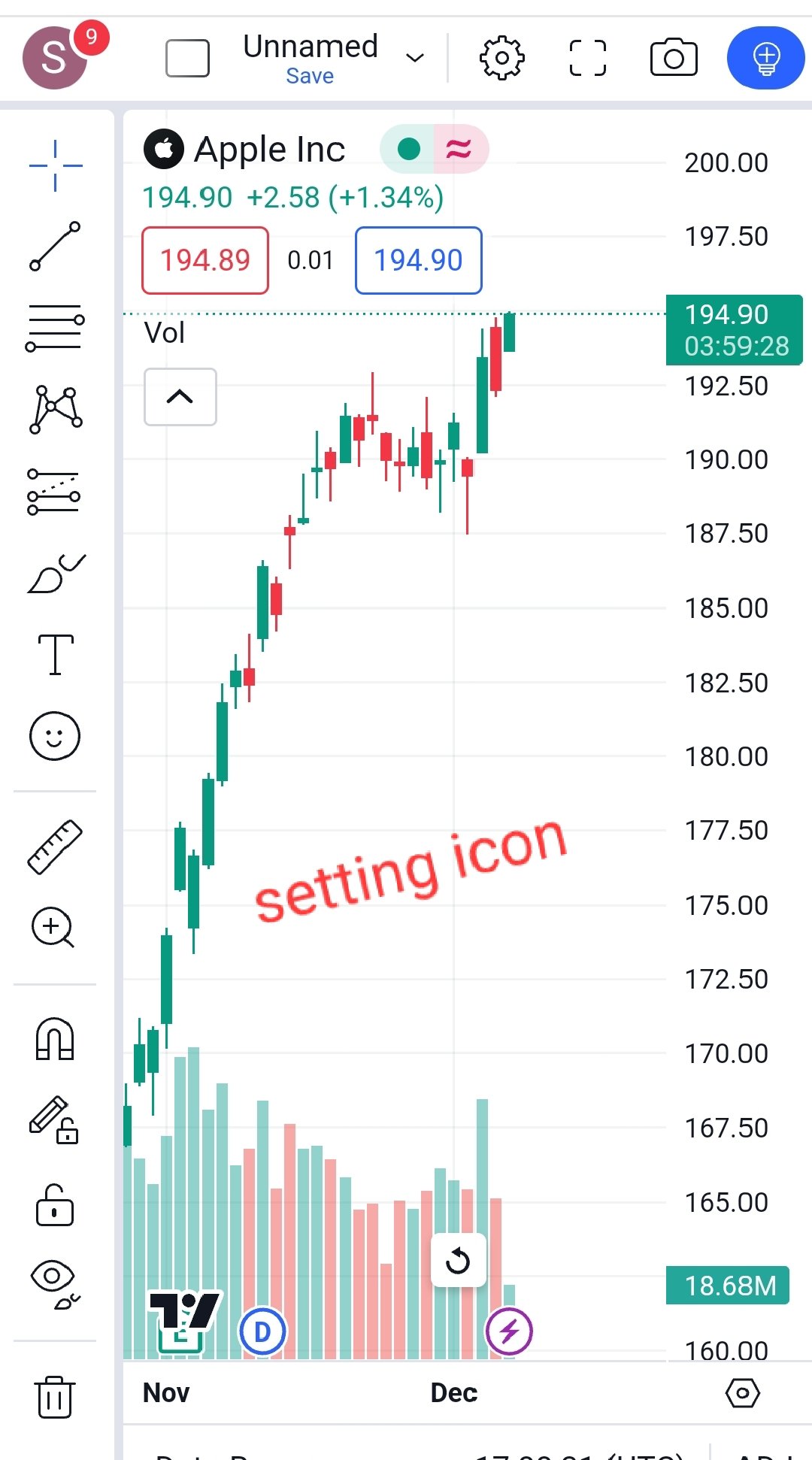Select the layout rectangle icon
The height and width of the screenshot is (1460, 812).
(x=187, y=58)
